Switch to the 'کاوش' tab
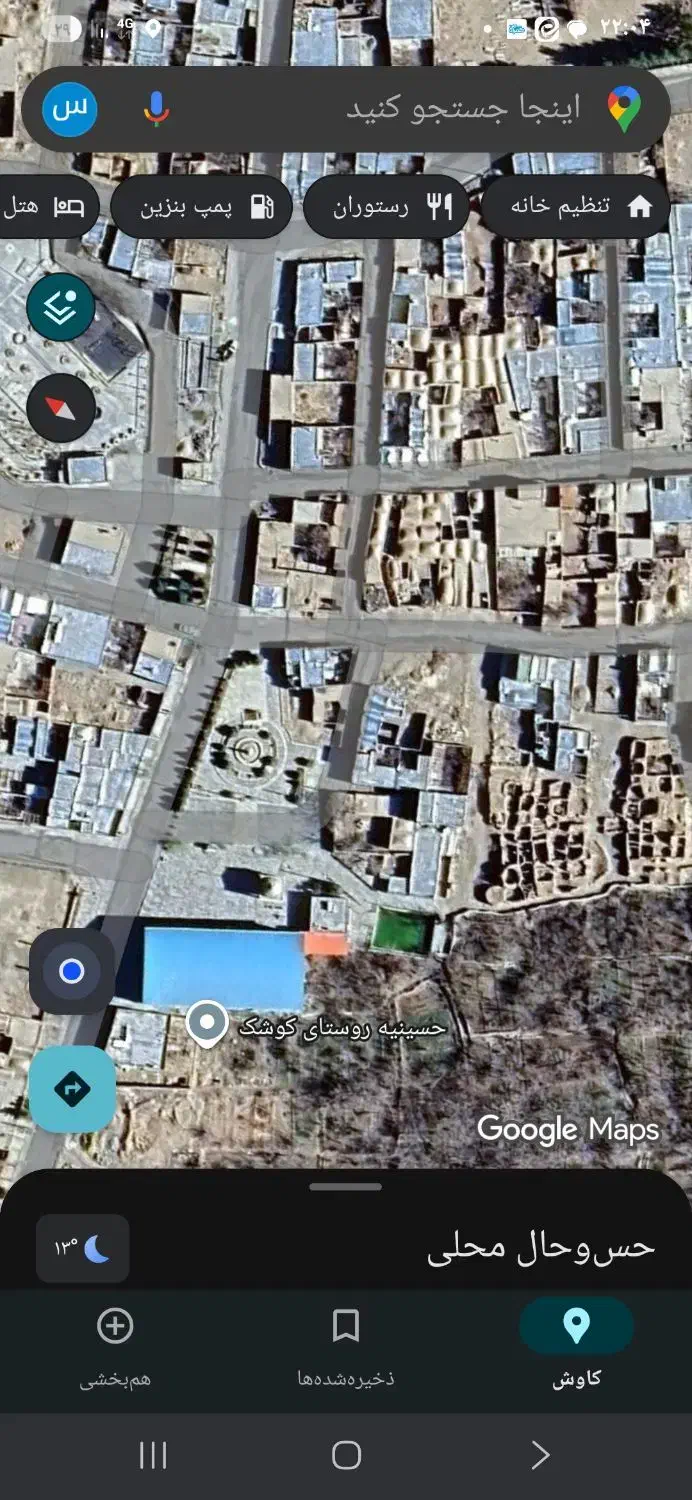The image size is (692, 1500). [576, 1343]
